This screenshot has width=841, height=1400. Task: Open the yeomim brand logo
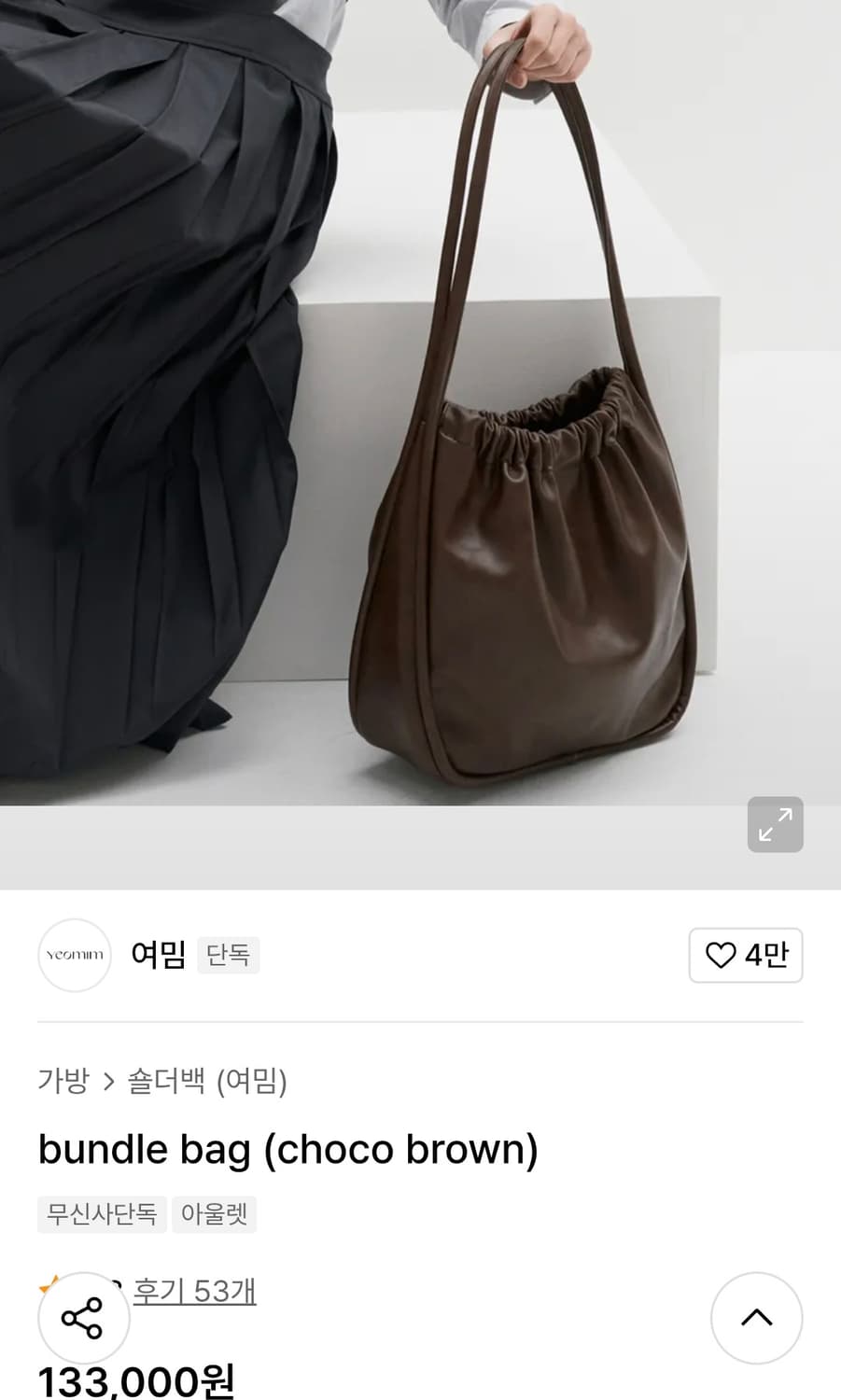74,955
